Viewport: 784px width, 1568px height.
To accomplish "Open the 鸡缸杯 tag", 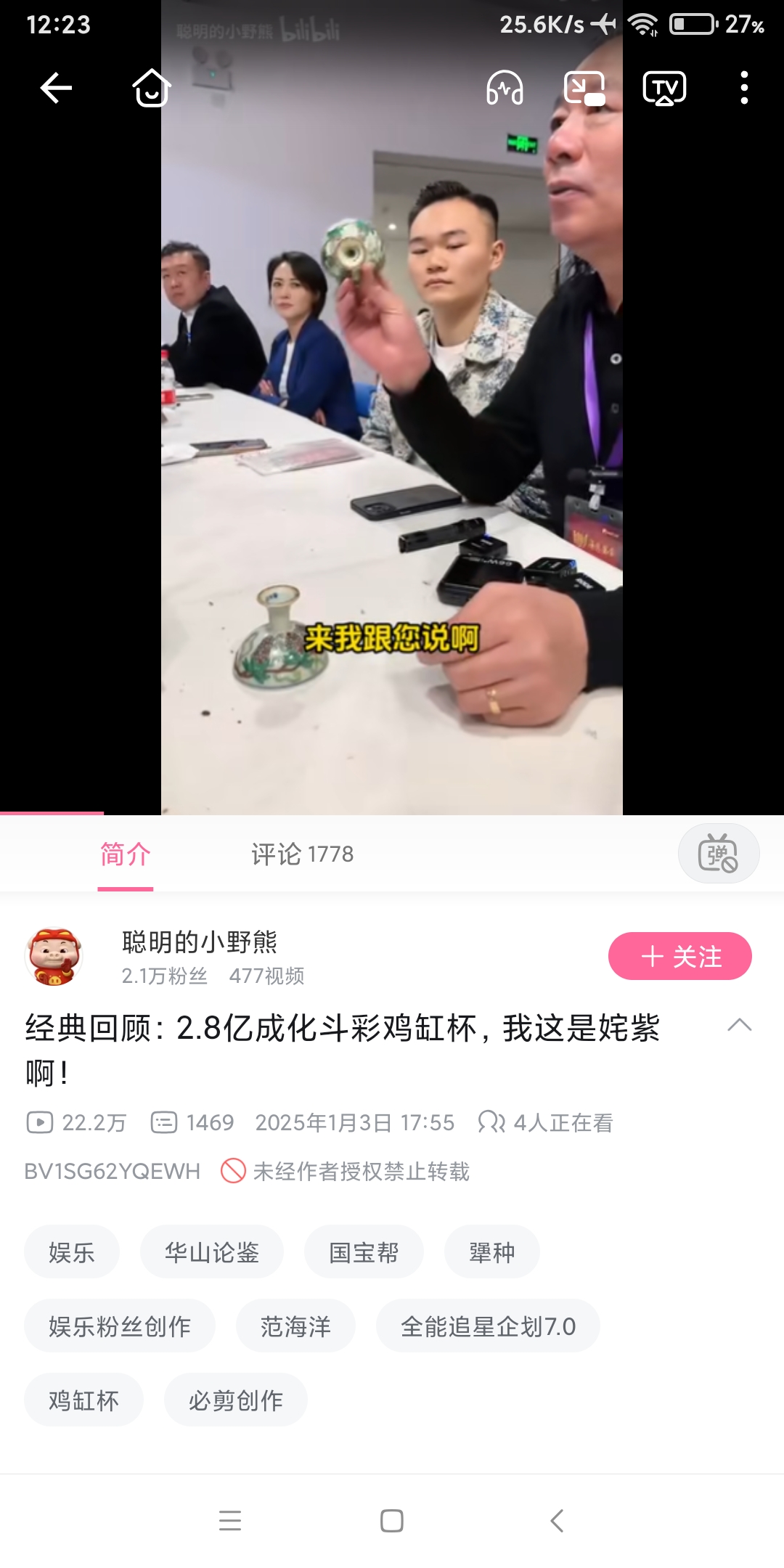I will [x=83, y=1400].
